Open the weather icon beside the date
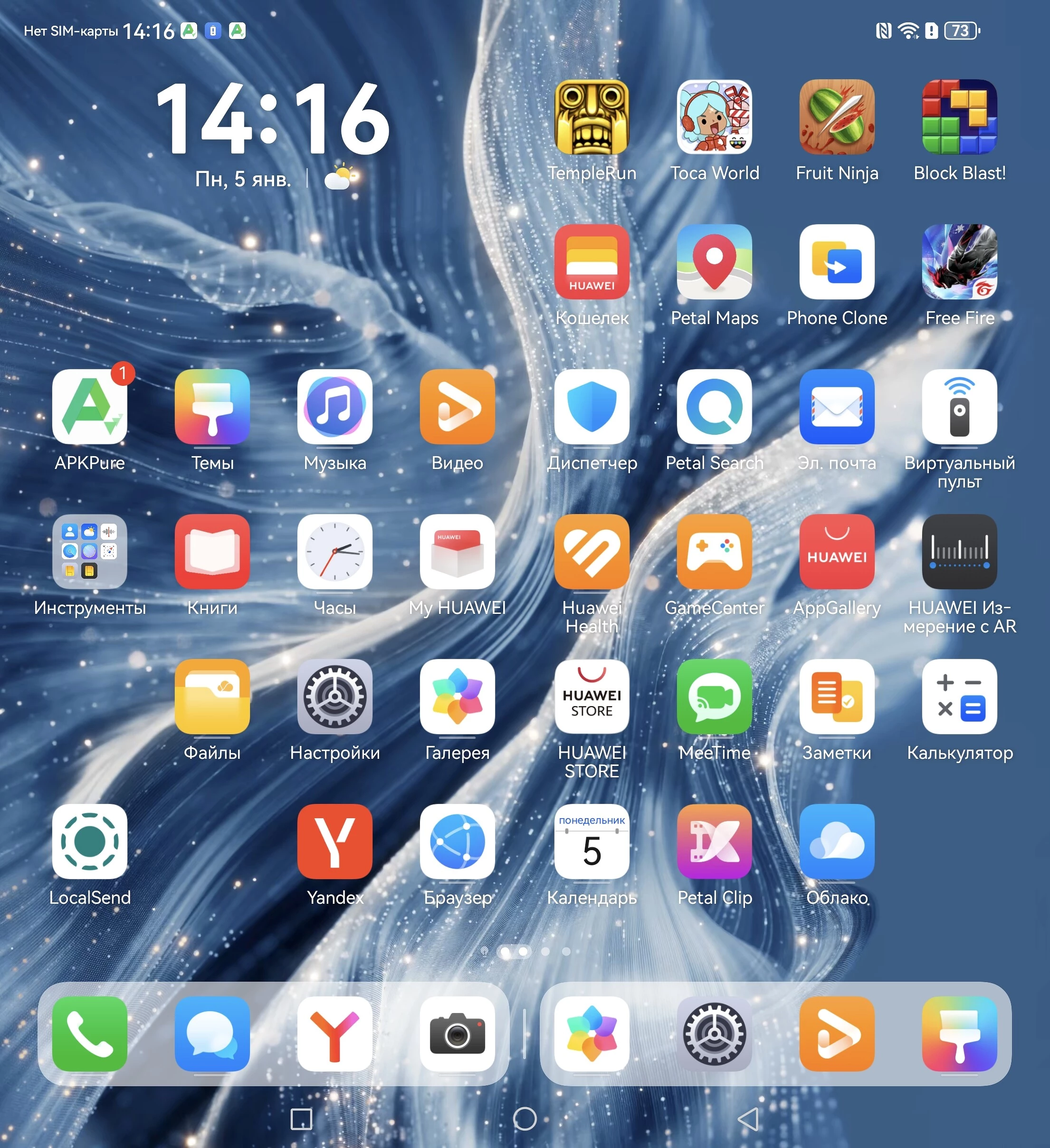The height and width of the screenshot is (1148, 1050). click(339, 178)
